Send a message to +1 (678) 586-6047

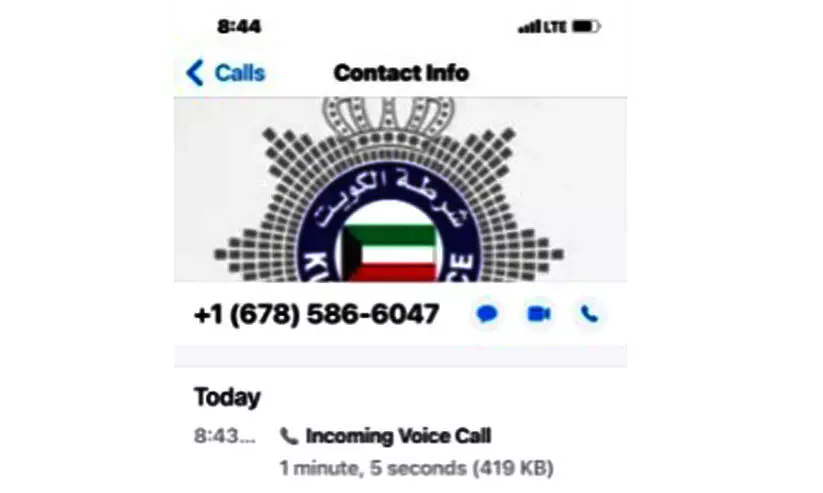click(x=487, y=315)
